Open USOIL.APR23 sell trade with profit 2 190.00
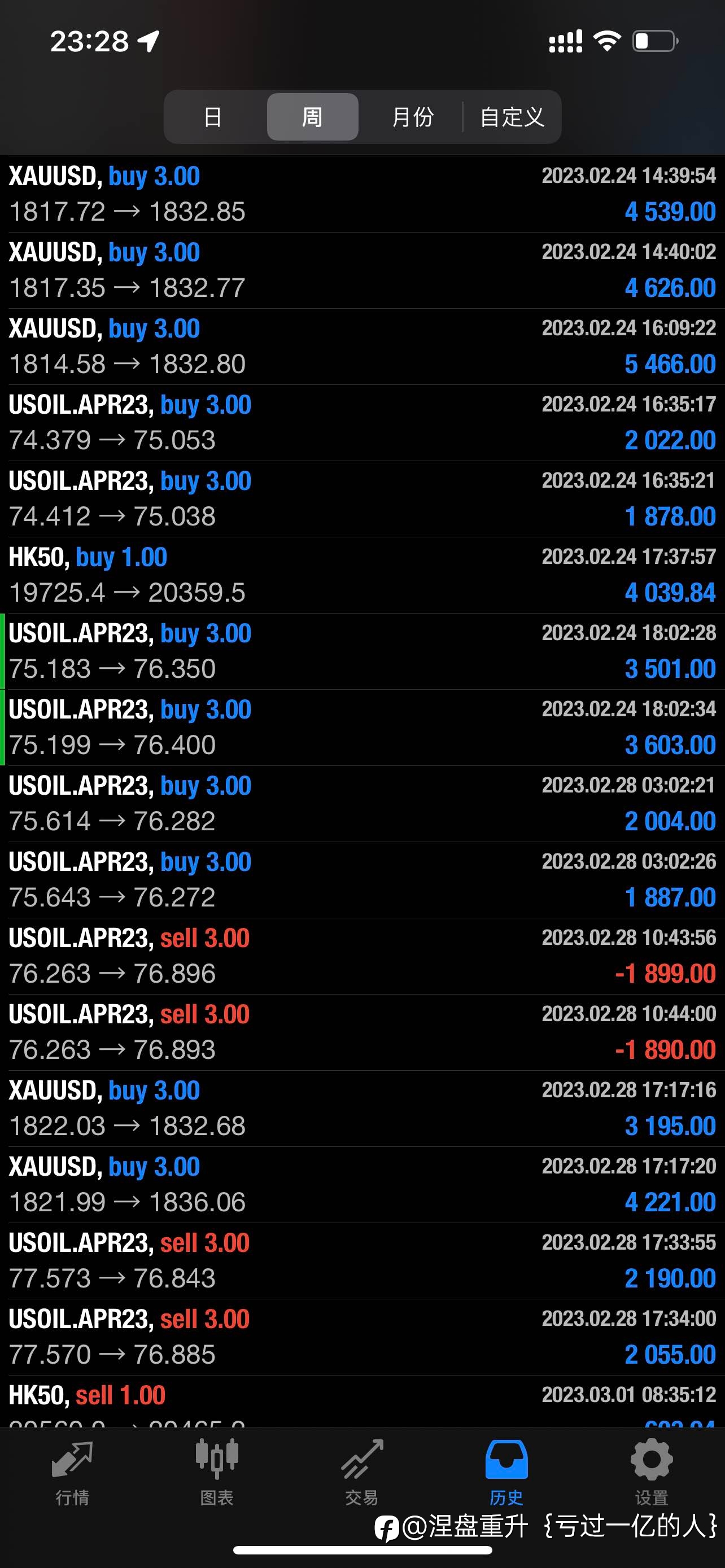 362,1260
